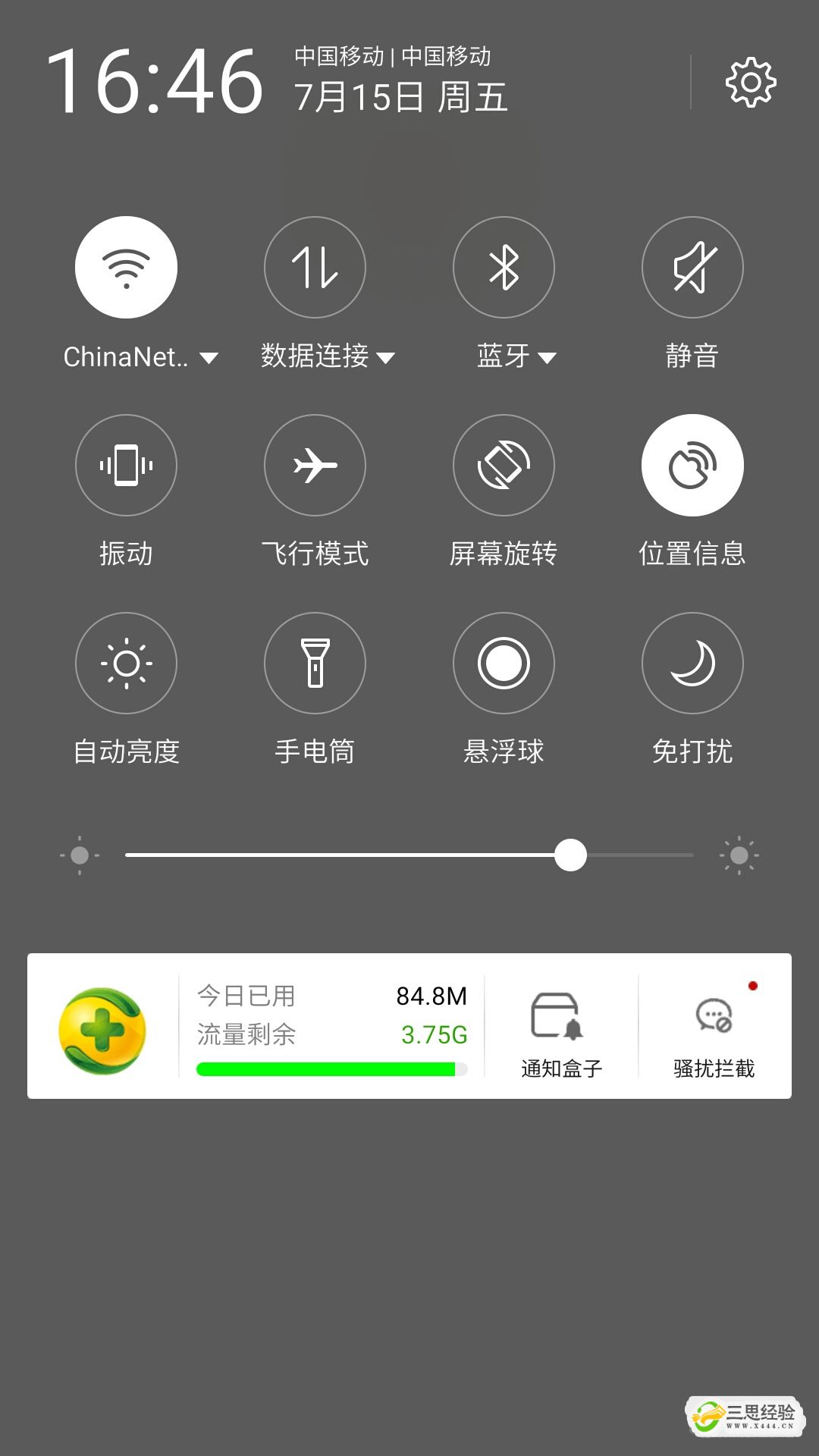This screenshot has height=1456, width=819.
Task: Expand the ChinaNet Wi-Fi network dropdown
Action: (209, 358)
